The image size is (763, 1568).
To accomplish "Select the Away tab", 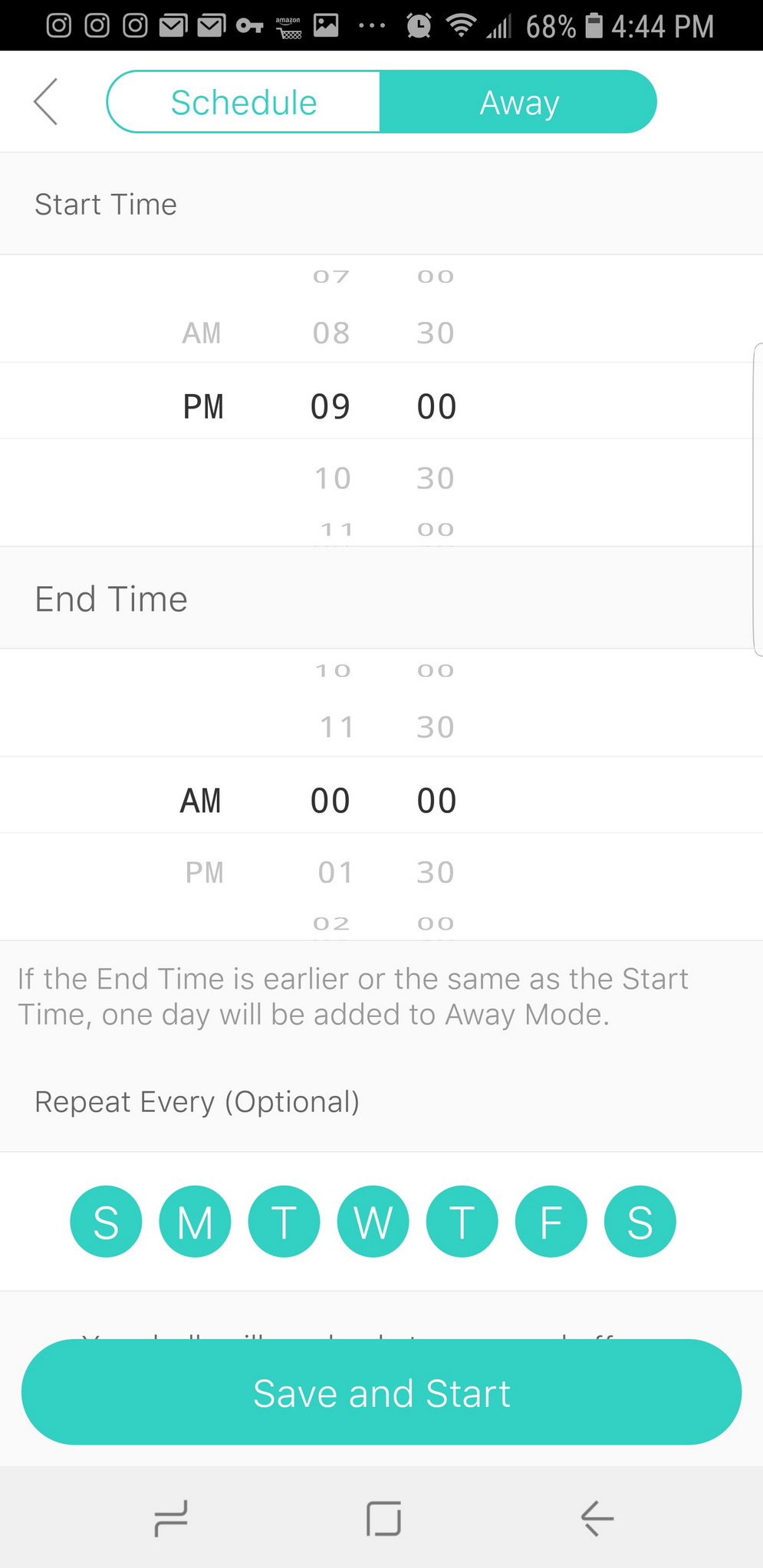I will (x=519, y=102).
